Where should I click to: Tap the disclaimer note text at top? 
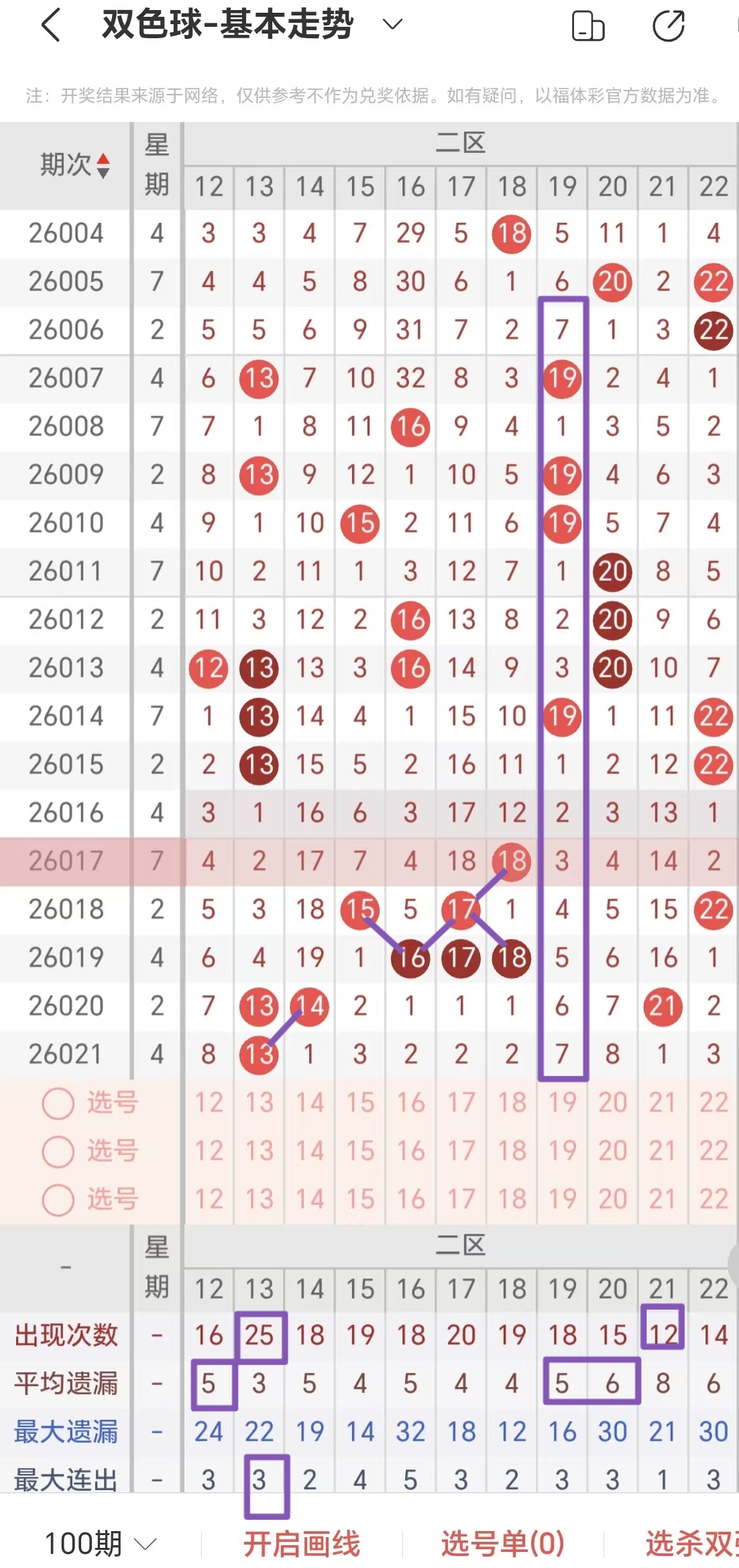(369, 95)
